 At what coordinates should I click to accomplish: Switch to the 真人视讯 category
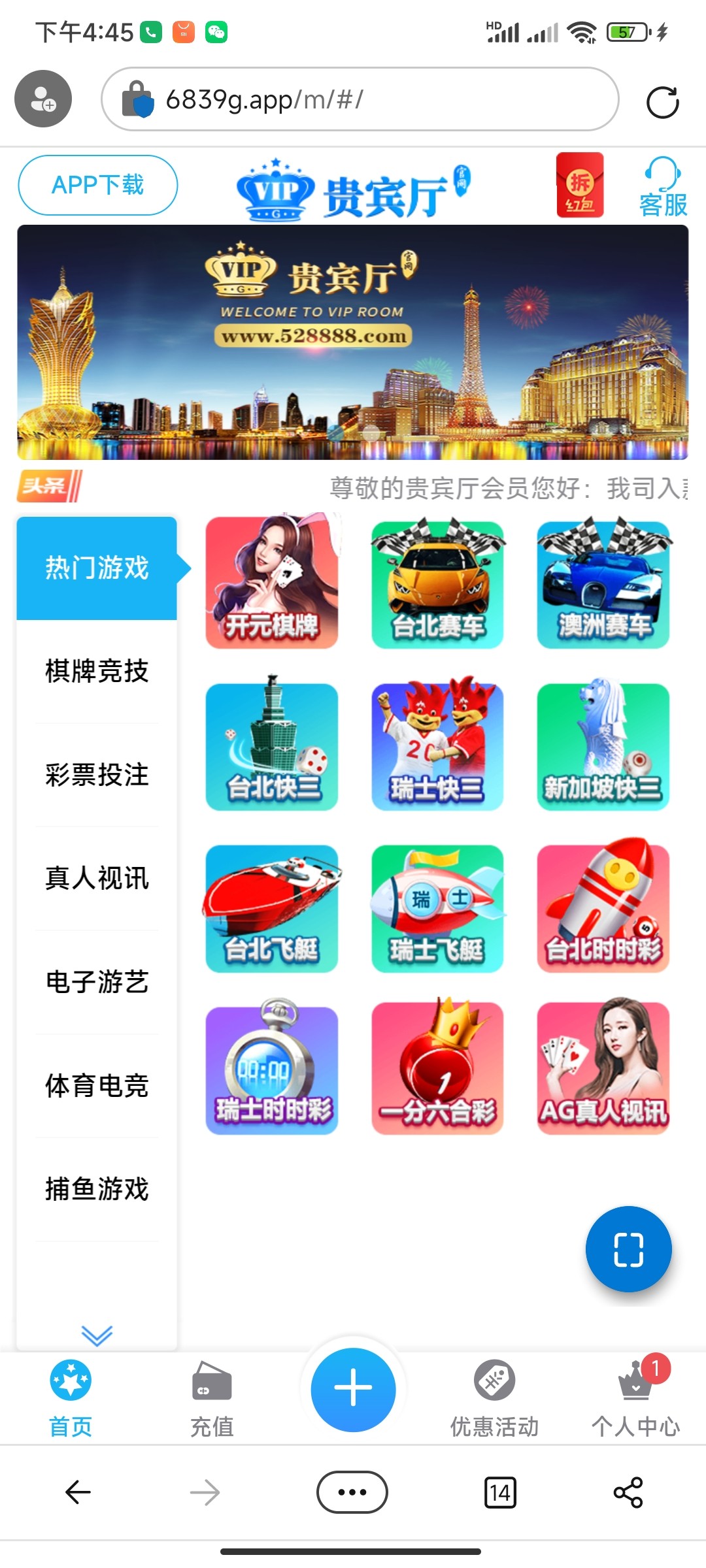pyautogui.click(x=97, y=878)
